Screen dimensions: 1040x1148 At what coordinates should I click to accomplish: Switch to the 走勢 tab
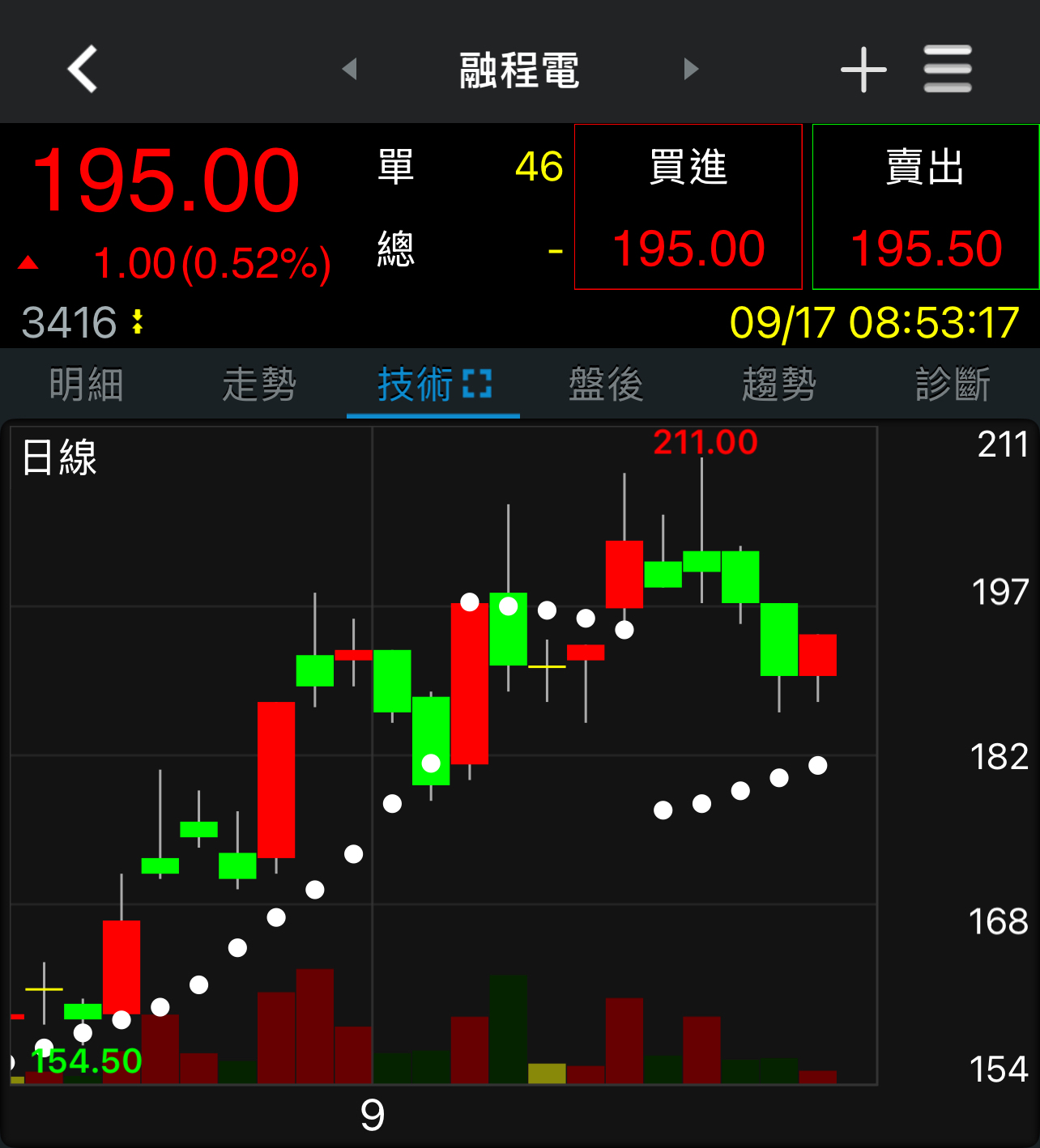259,385
